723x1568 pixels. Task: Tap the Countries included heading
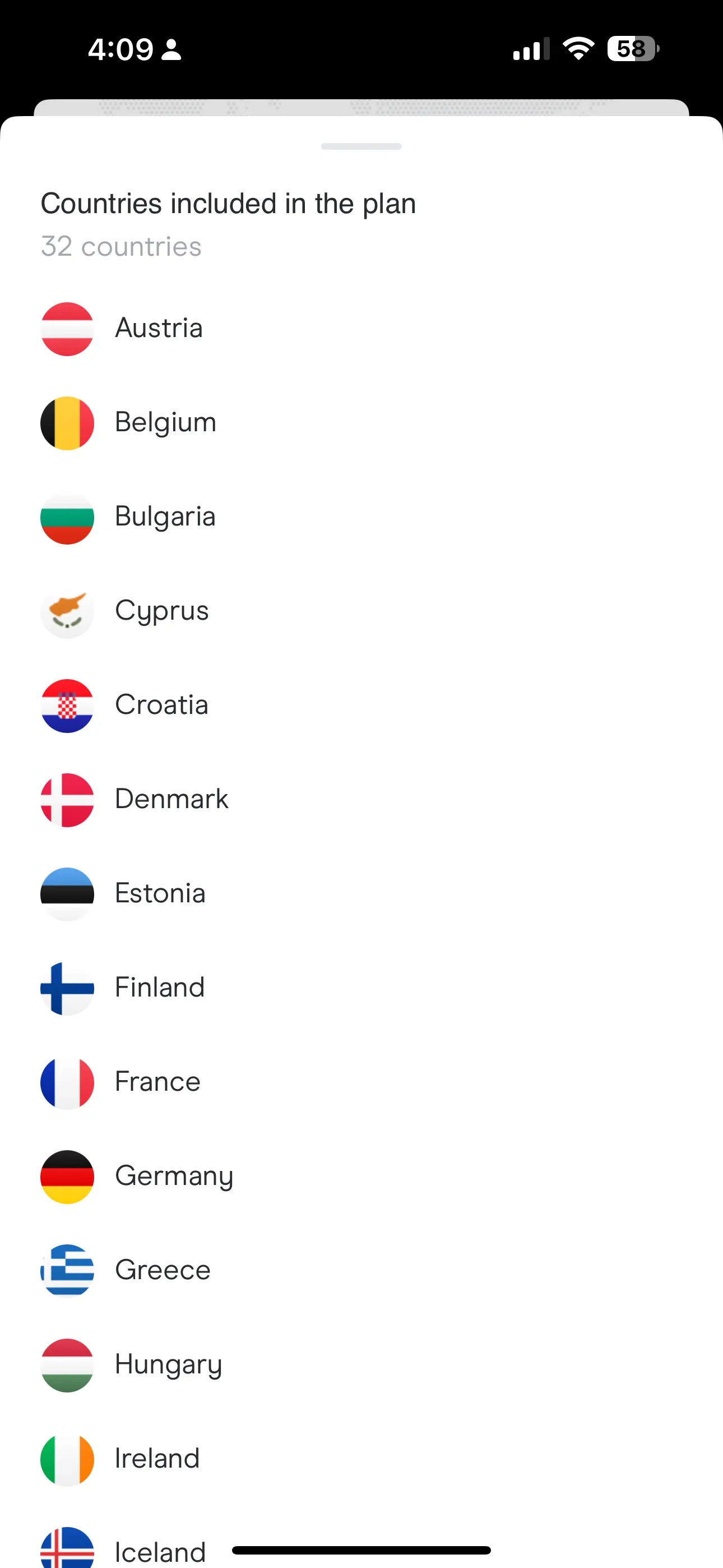click(x=228, y=204)
